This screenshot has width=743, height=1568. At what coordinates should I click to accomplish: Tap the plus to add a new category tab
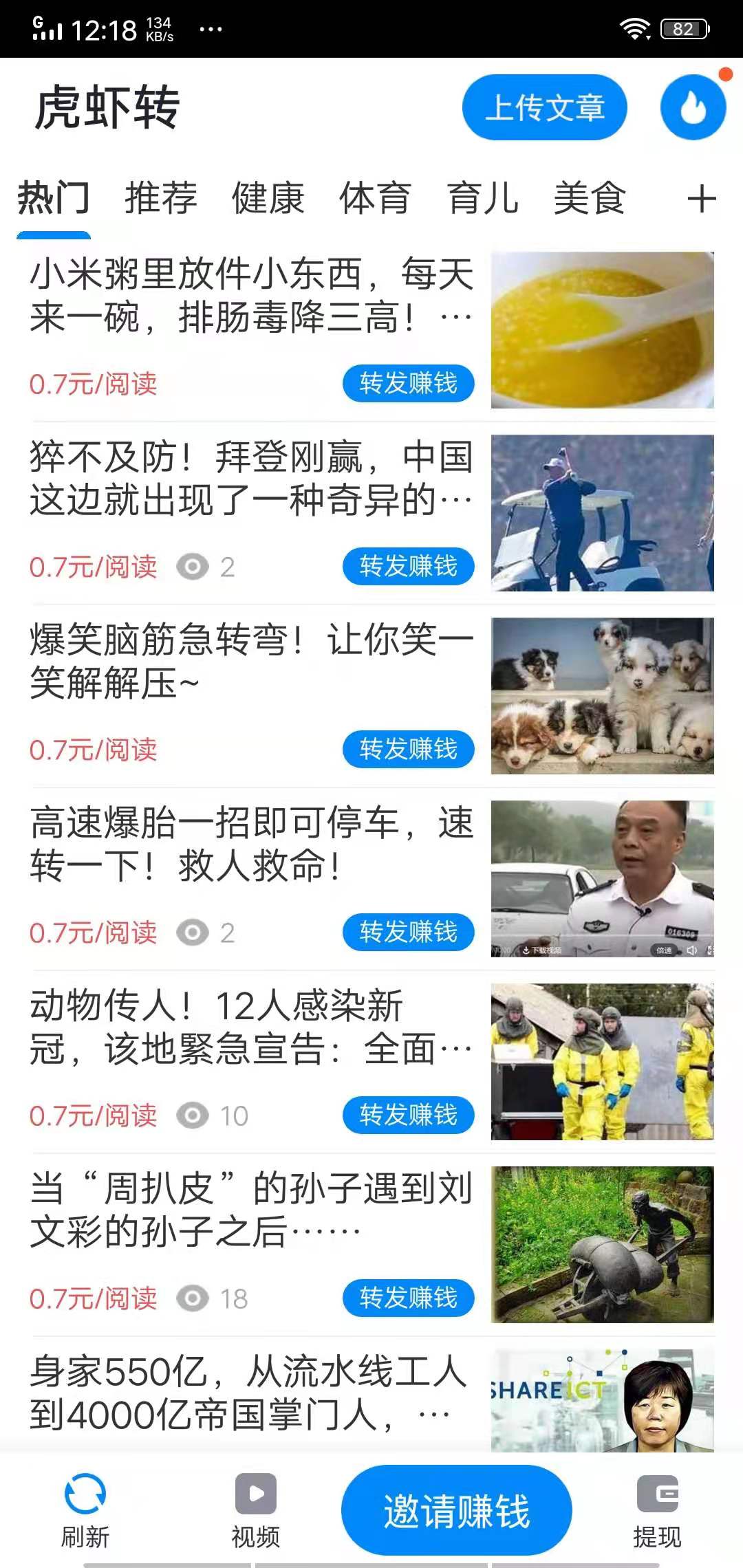700,199
